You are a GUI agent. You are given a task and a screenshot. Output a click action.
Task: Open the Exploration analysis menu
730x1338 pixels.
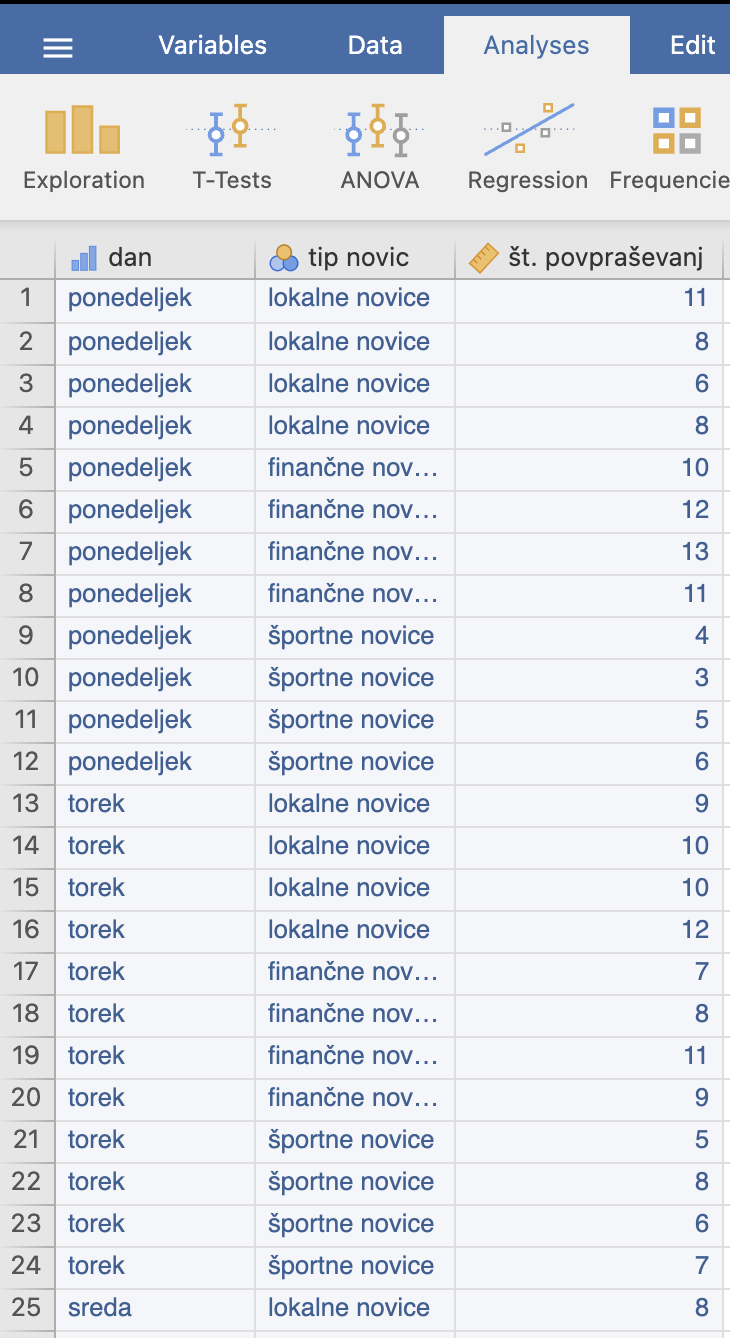click(84, 148)
